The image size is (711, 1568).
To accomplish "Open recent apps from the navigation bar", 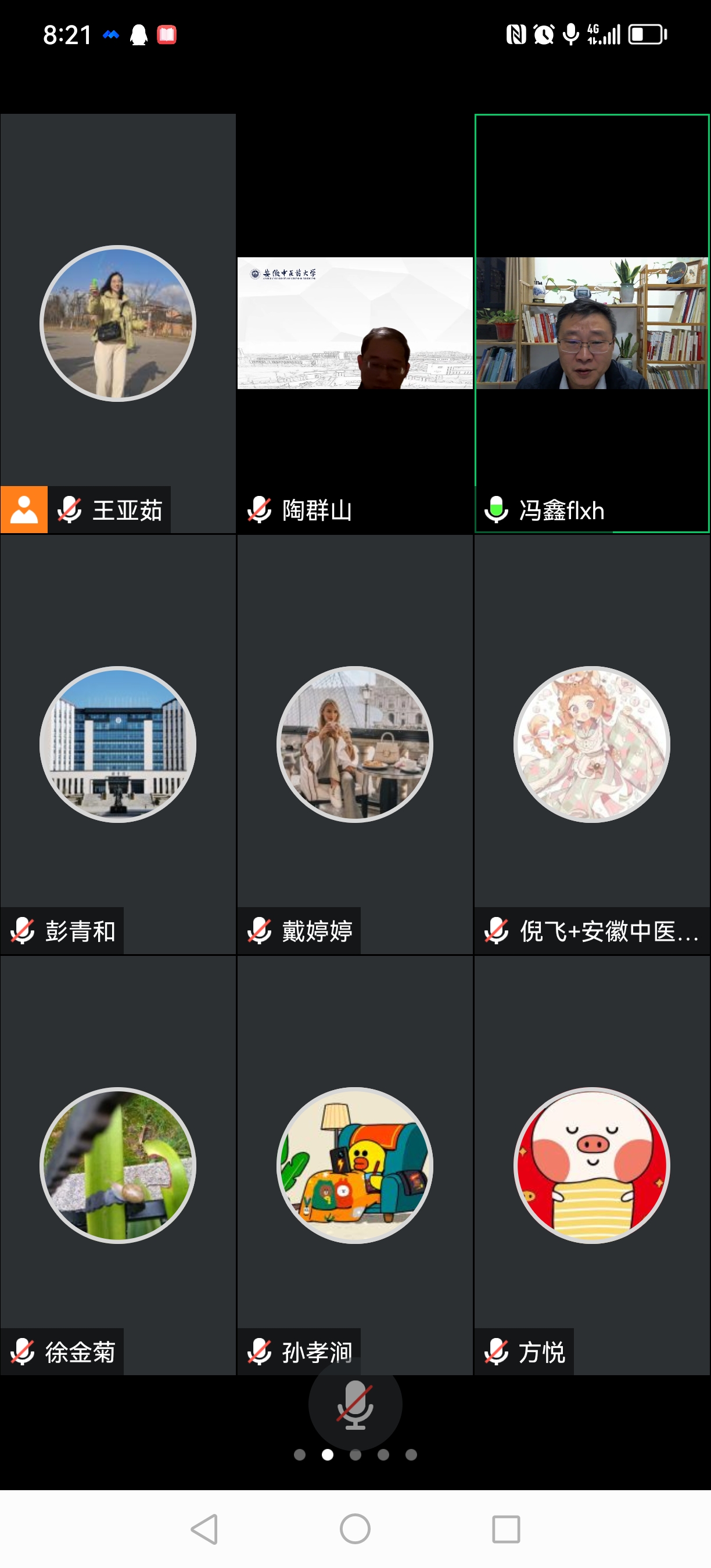I will point(505,1529).
